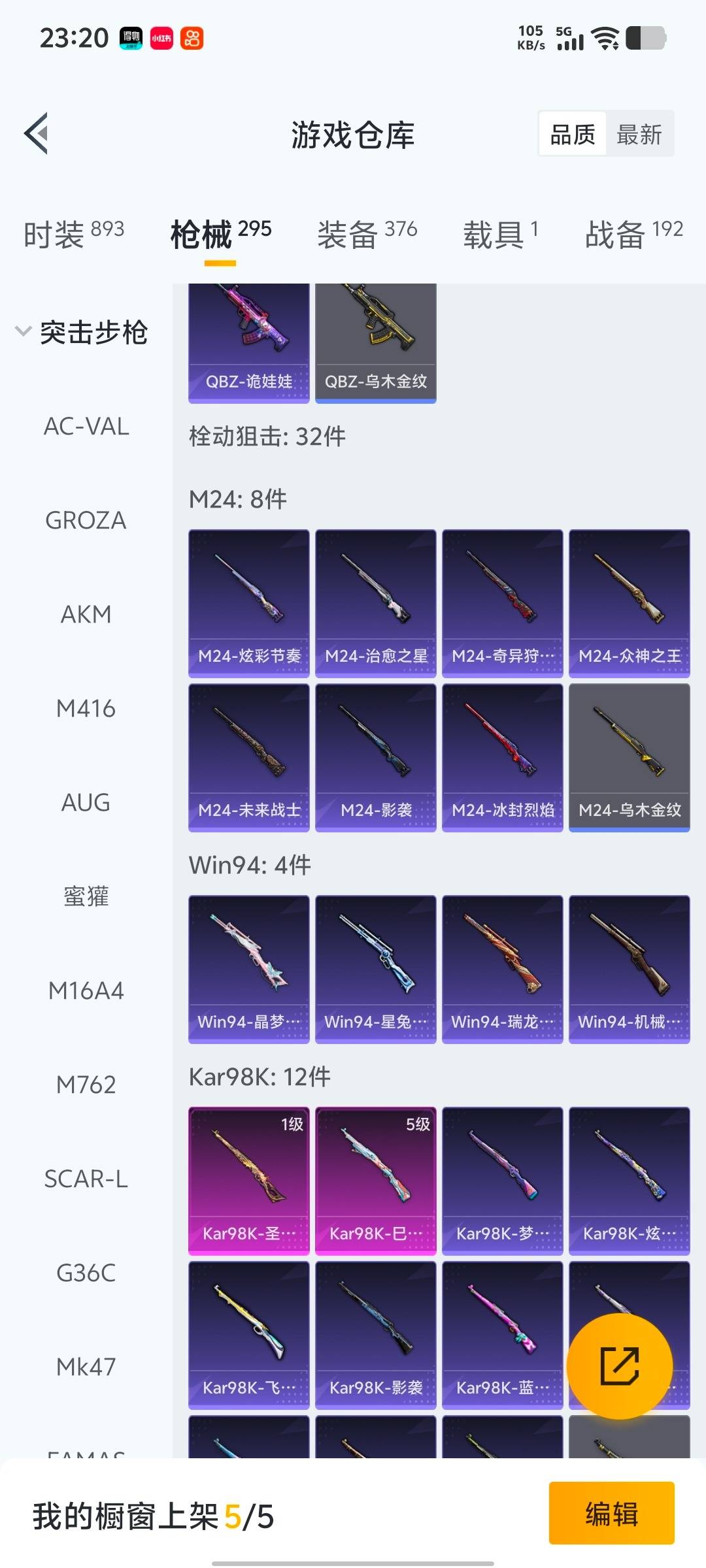Switch sorting to 最新
The height and width of the screenshot is (1568, 706).
(639, 134)
